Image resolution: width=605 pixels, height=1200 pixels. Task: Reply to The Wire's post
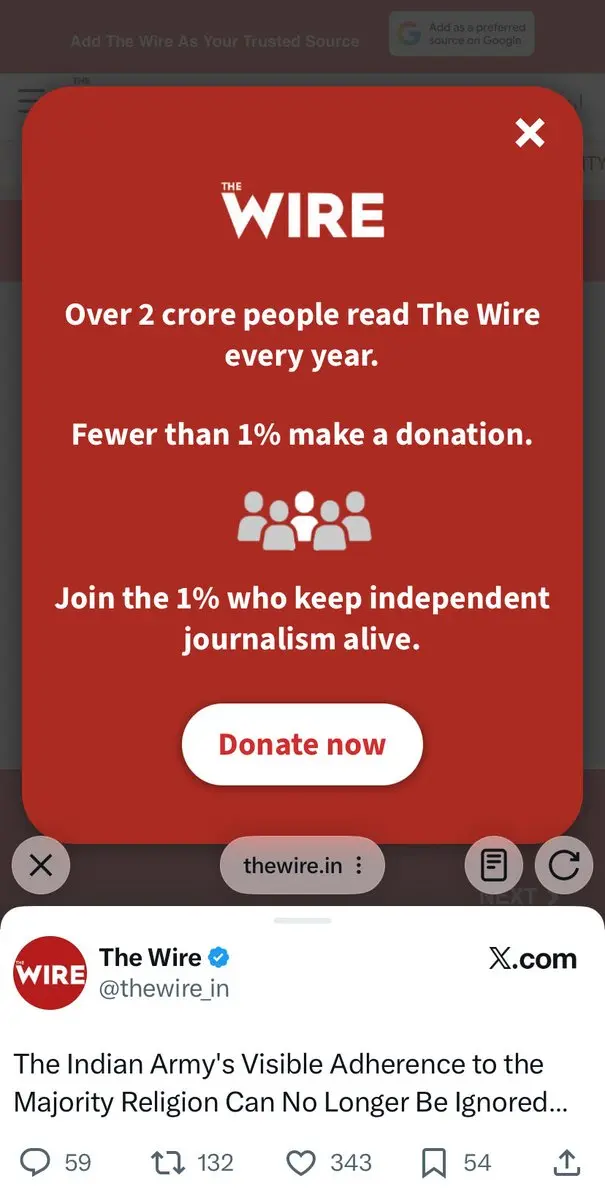pyautogui.click(x=37, y=1162)
